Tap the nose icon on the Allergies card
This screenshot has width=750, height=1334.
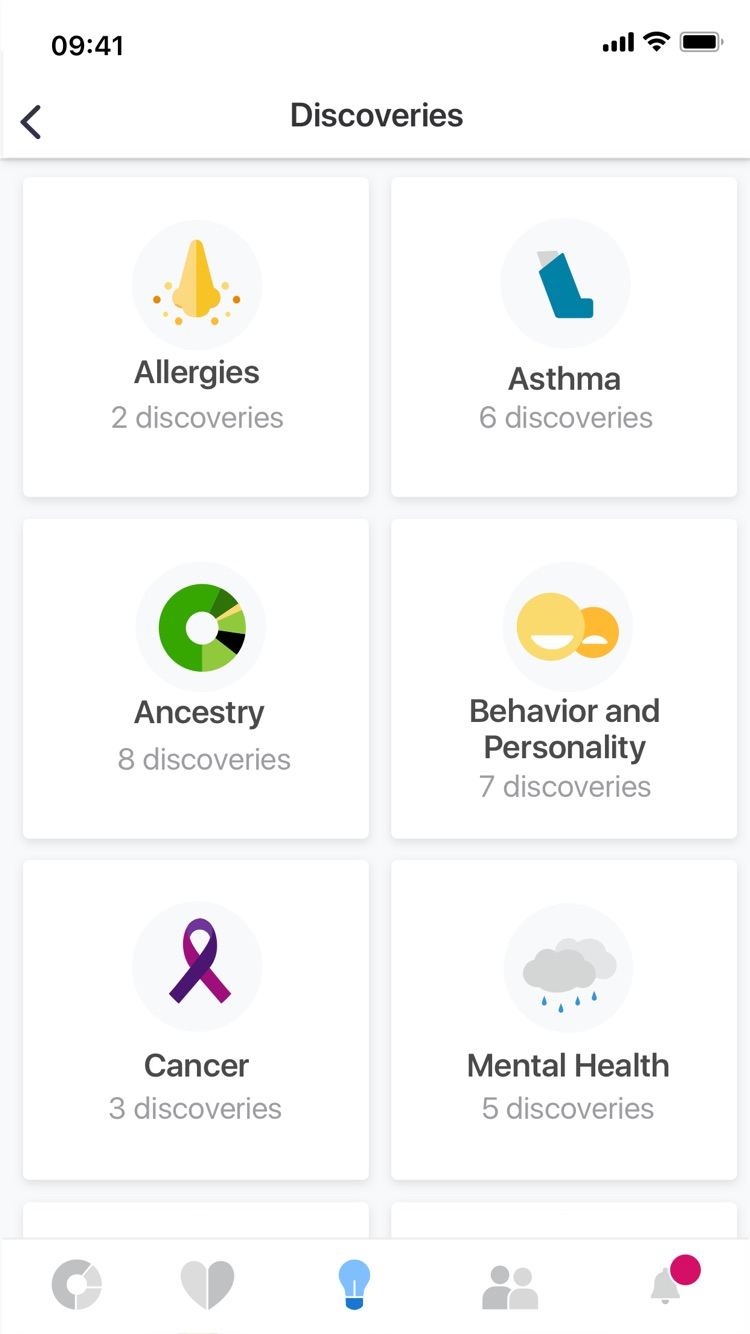point(196,283)
